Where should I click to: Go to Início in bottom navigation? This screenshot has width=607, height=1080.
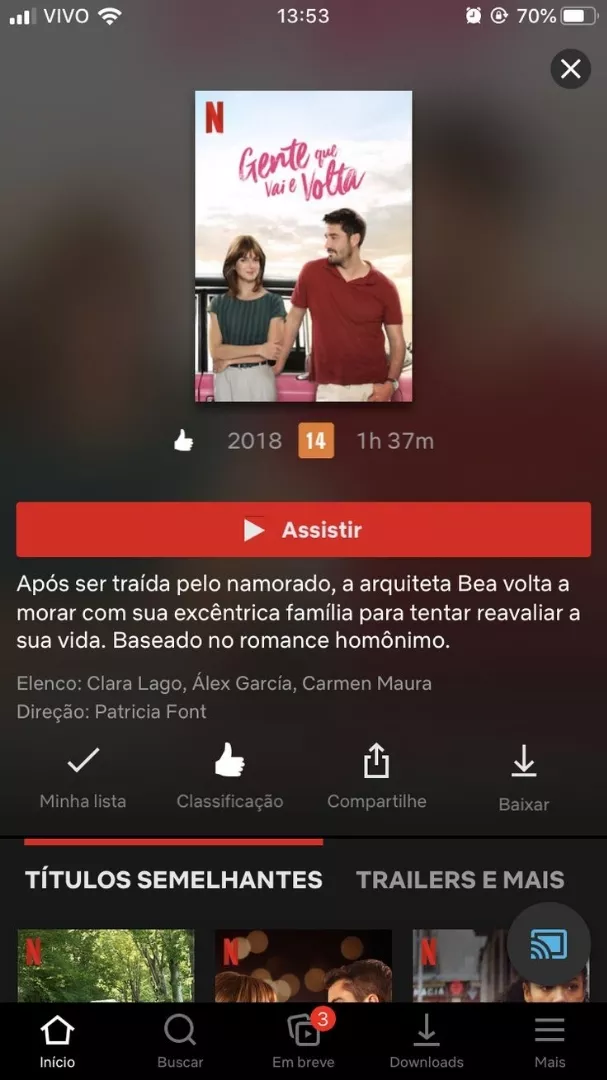point(57,1041)
